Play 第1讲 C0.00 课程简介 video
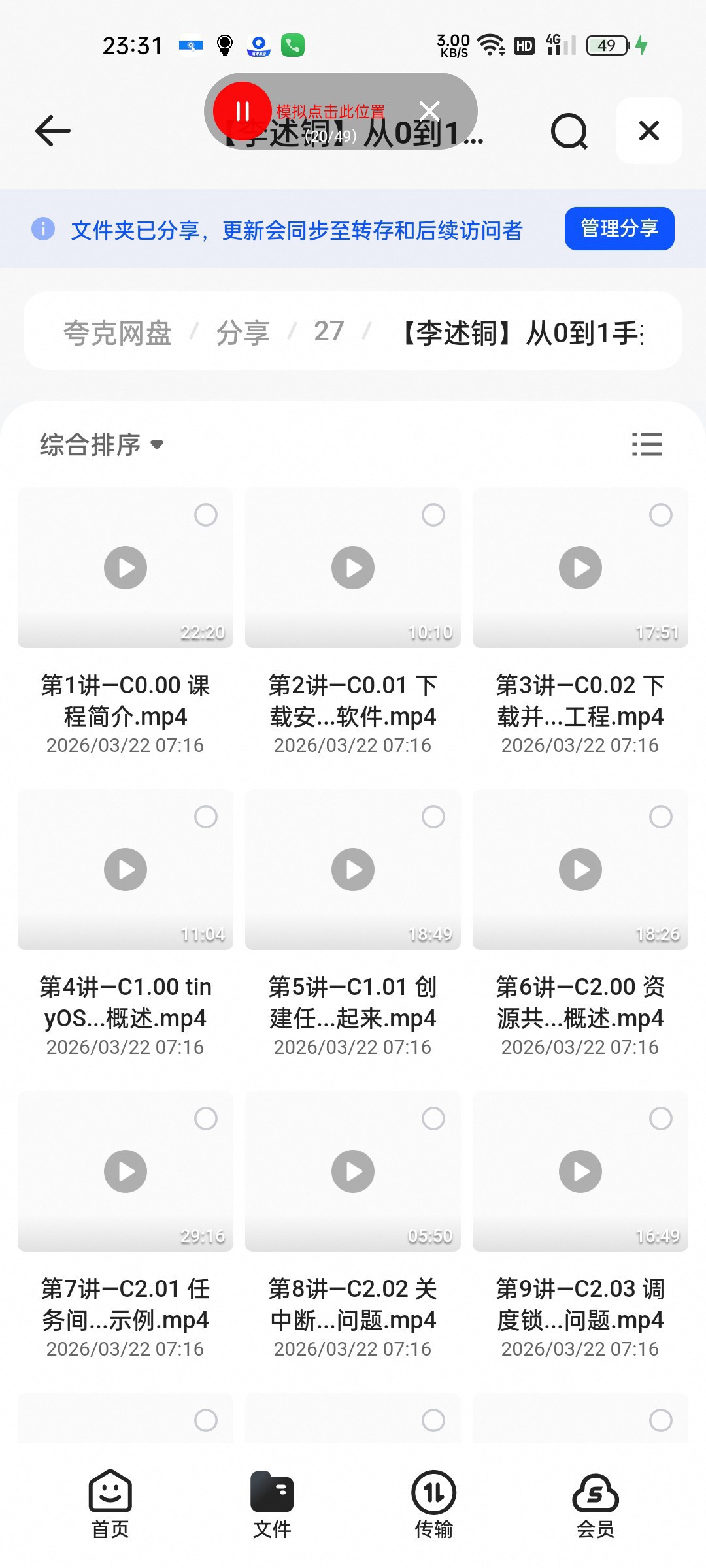Screen dimensions: 706x1568 [126, 568]
